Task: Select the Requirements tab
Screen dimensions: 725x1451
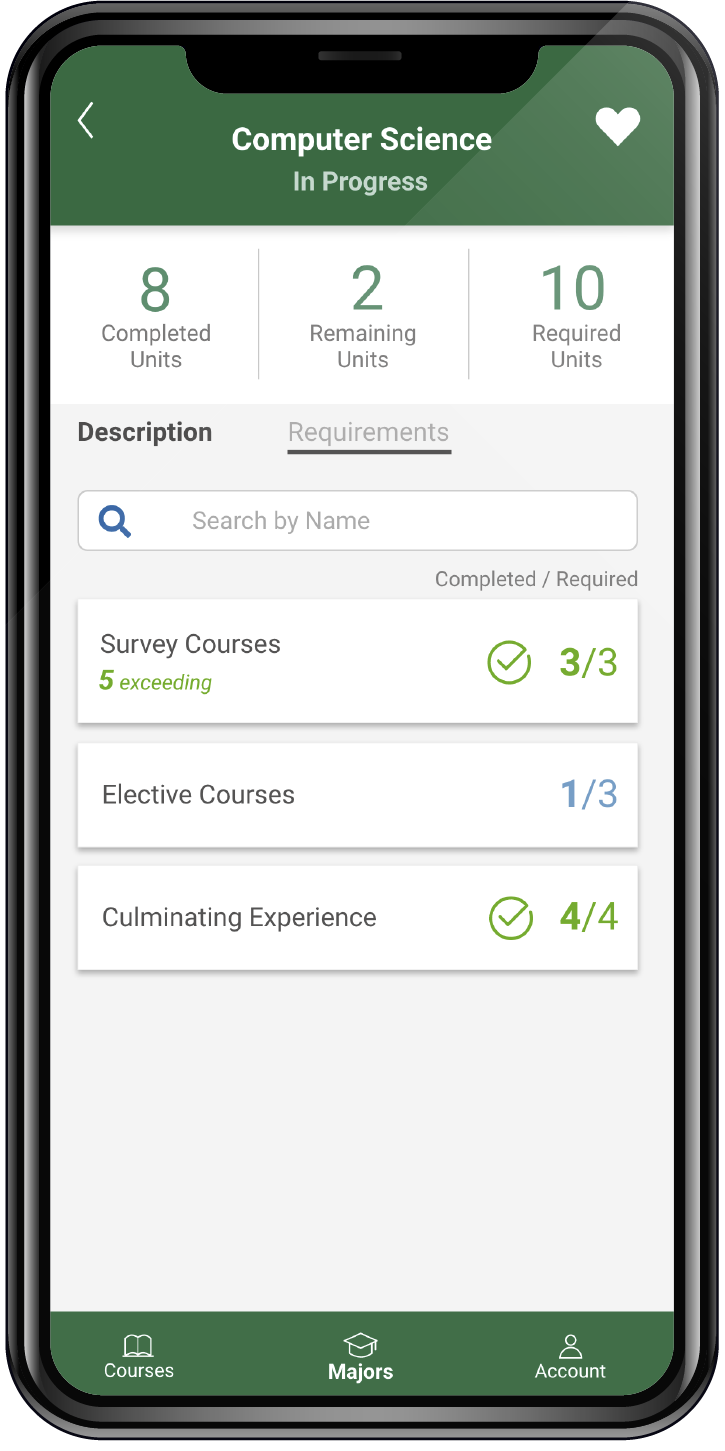Action: click(369, 434)
